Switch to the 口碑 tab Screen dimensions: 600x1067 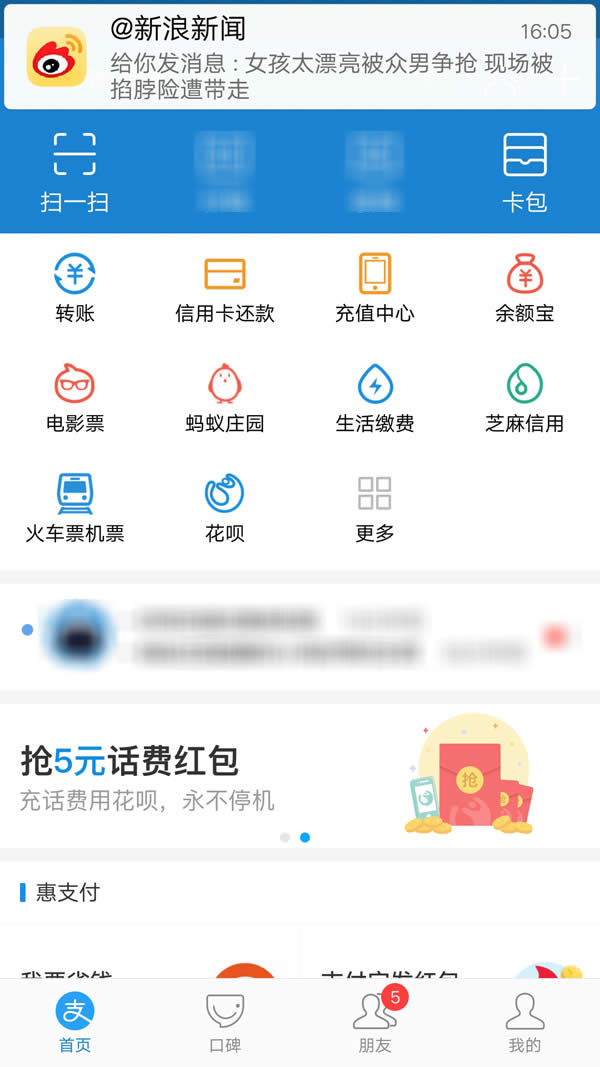(225, 1023)
